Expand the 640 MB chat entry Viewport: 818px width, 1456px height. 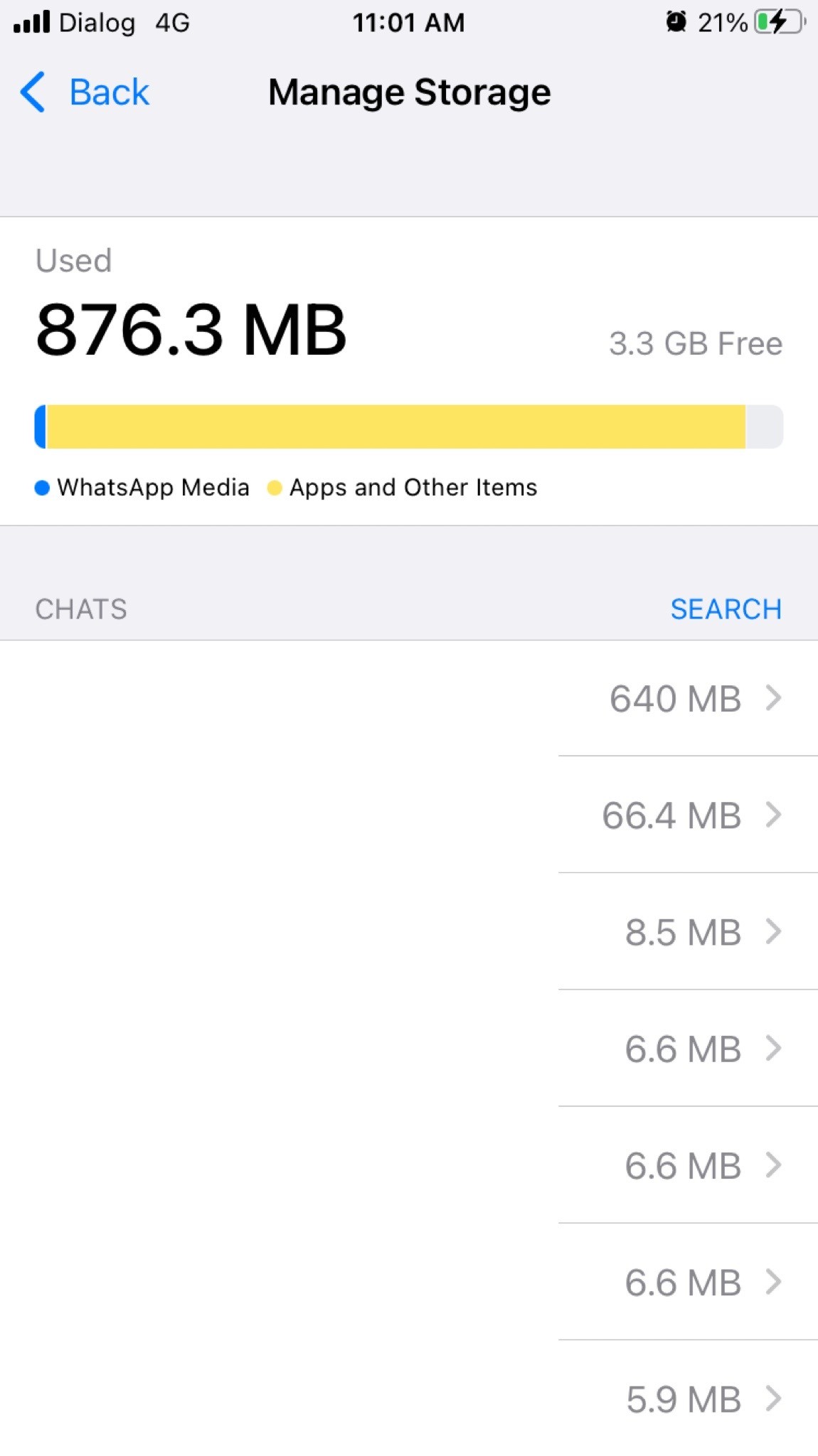677,698
